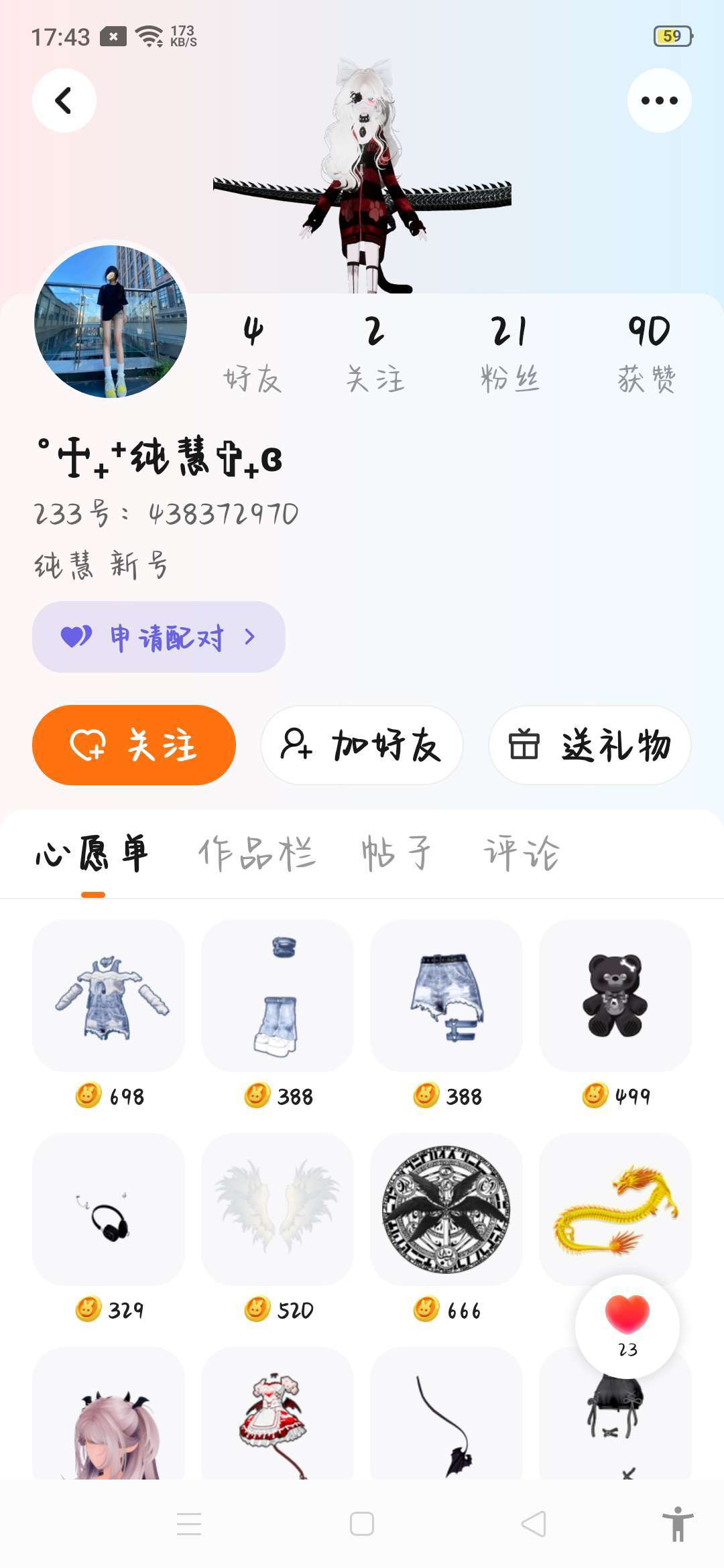Open the 评论 tab

point(522,854)
